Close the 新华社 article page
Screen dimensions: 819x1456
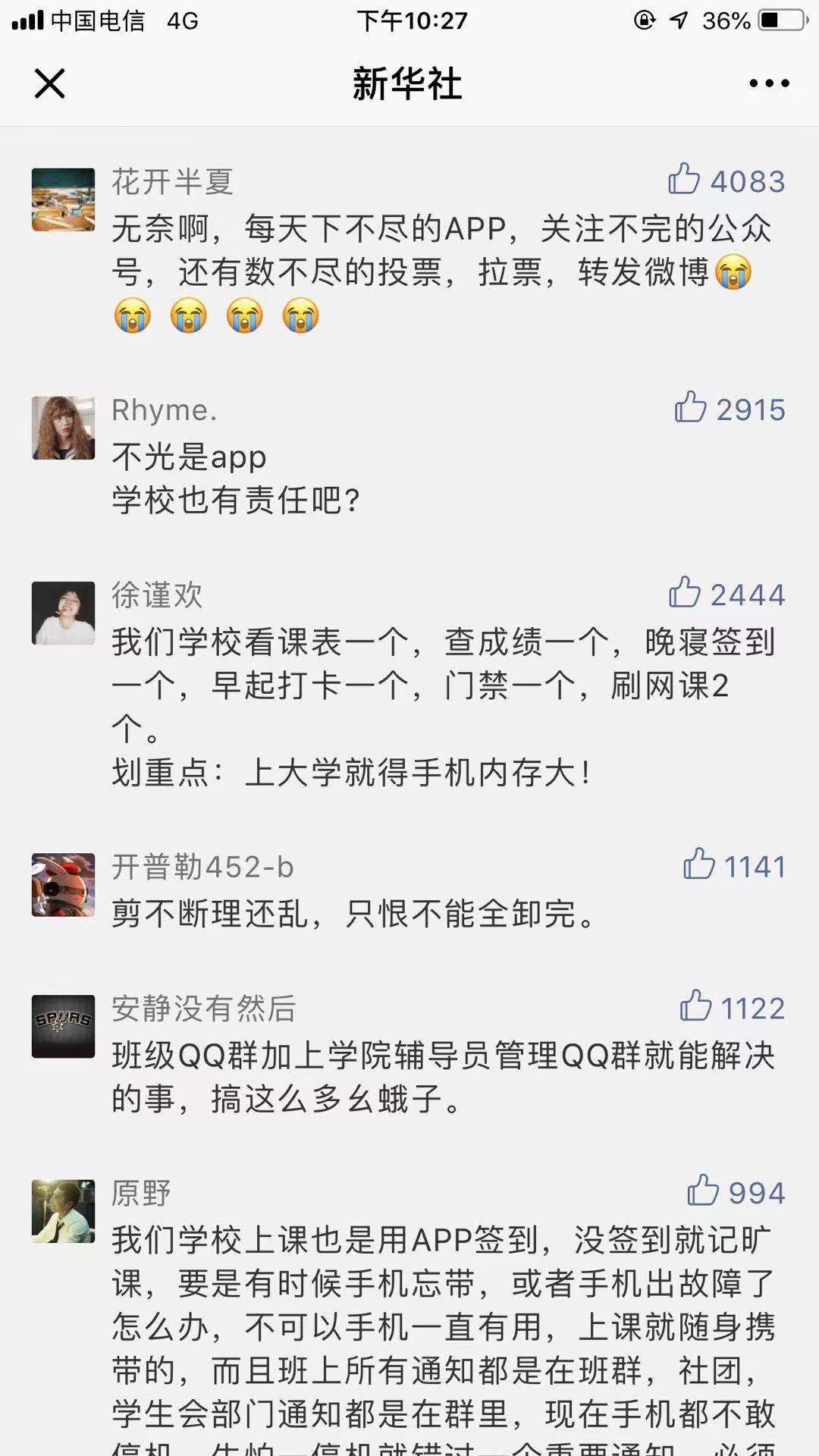[50, 83]
